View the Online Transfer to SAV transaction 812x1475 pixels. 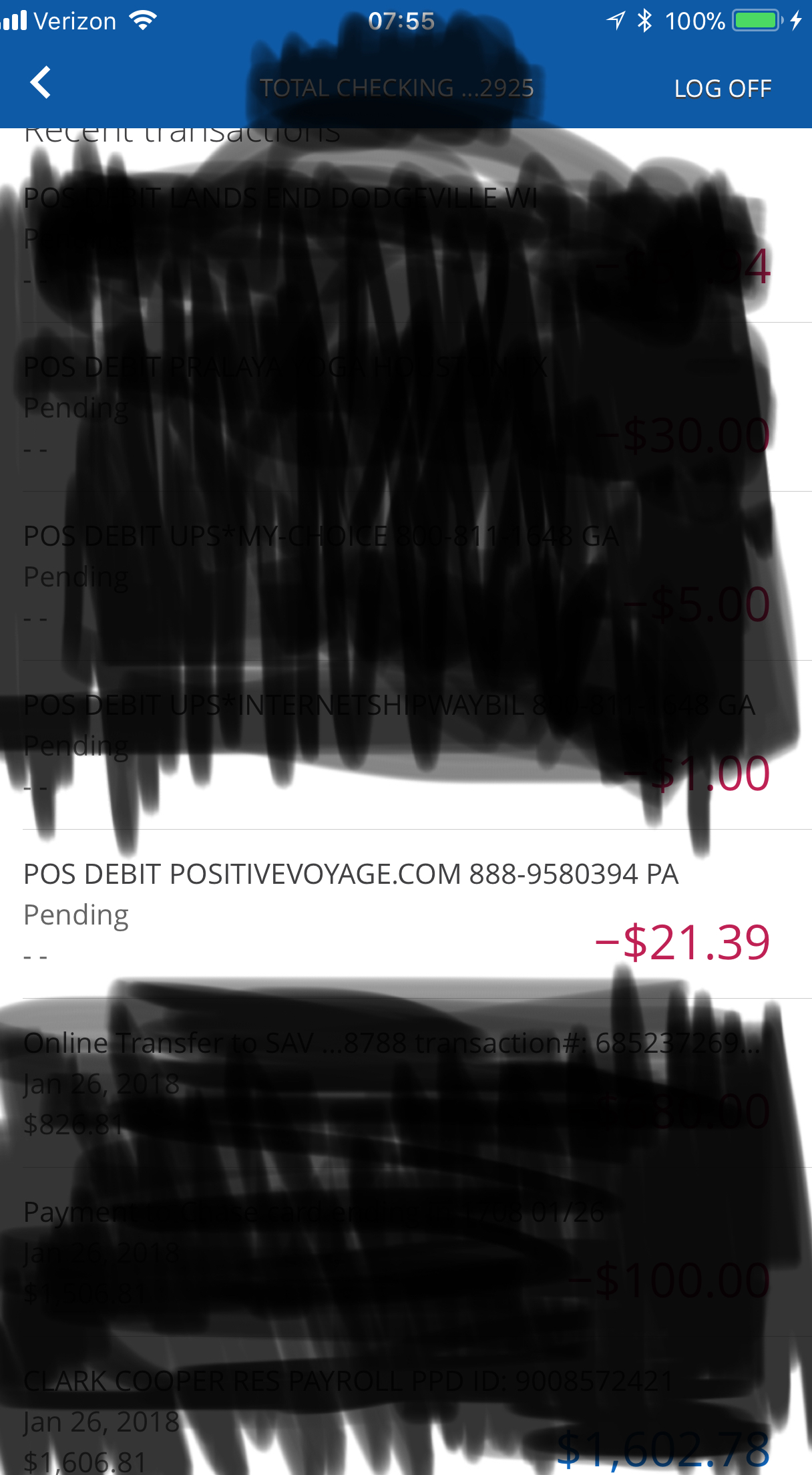(x=397, y=1082)
